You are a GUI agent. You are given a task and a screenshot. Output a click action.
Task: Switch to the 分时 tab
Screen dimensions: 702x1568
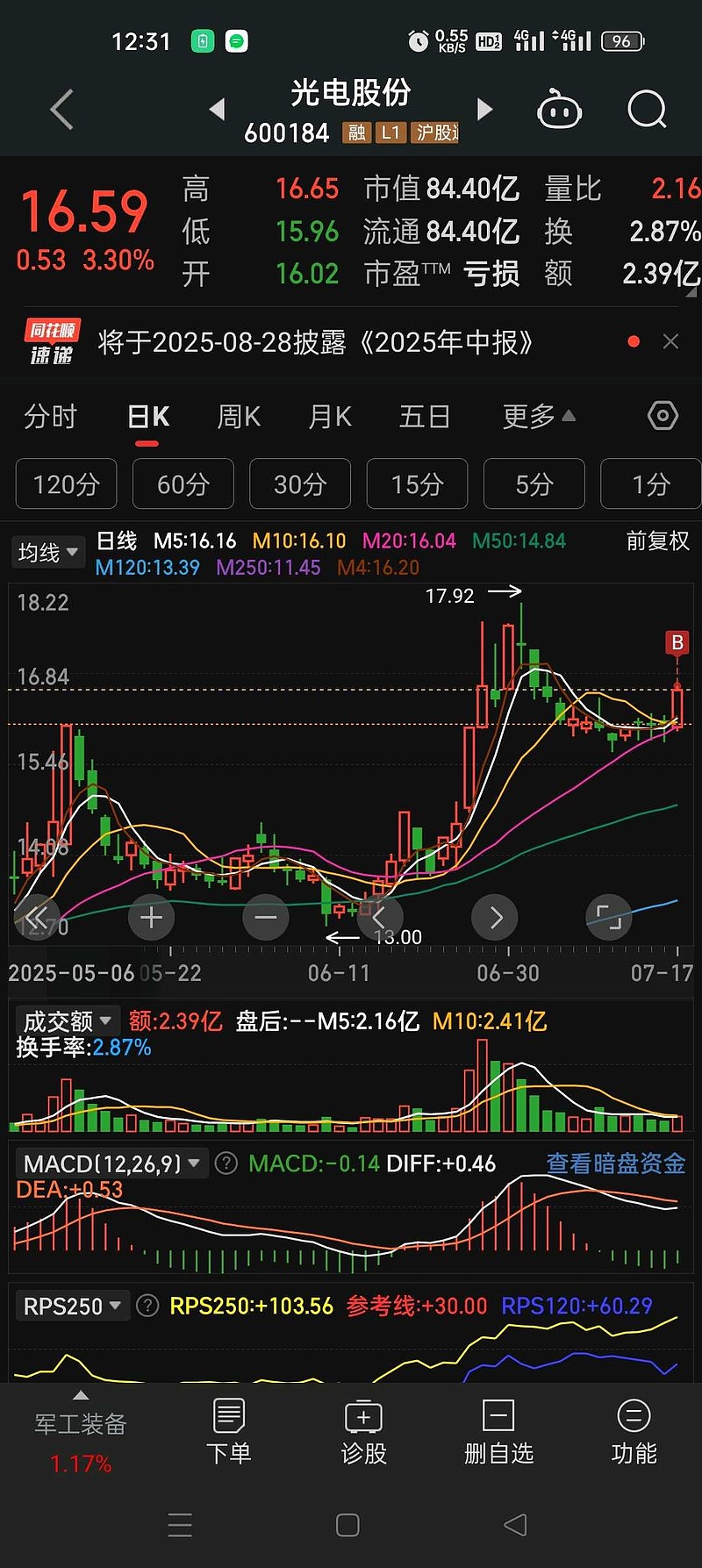click(x=51, y=417)
